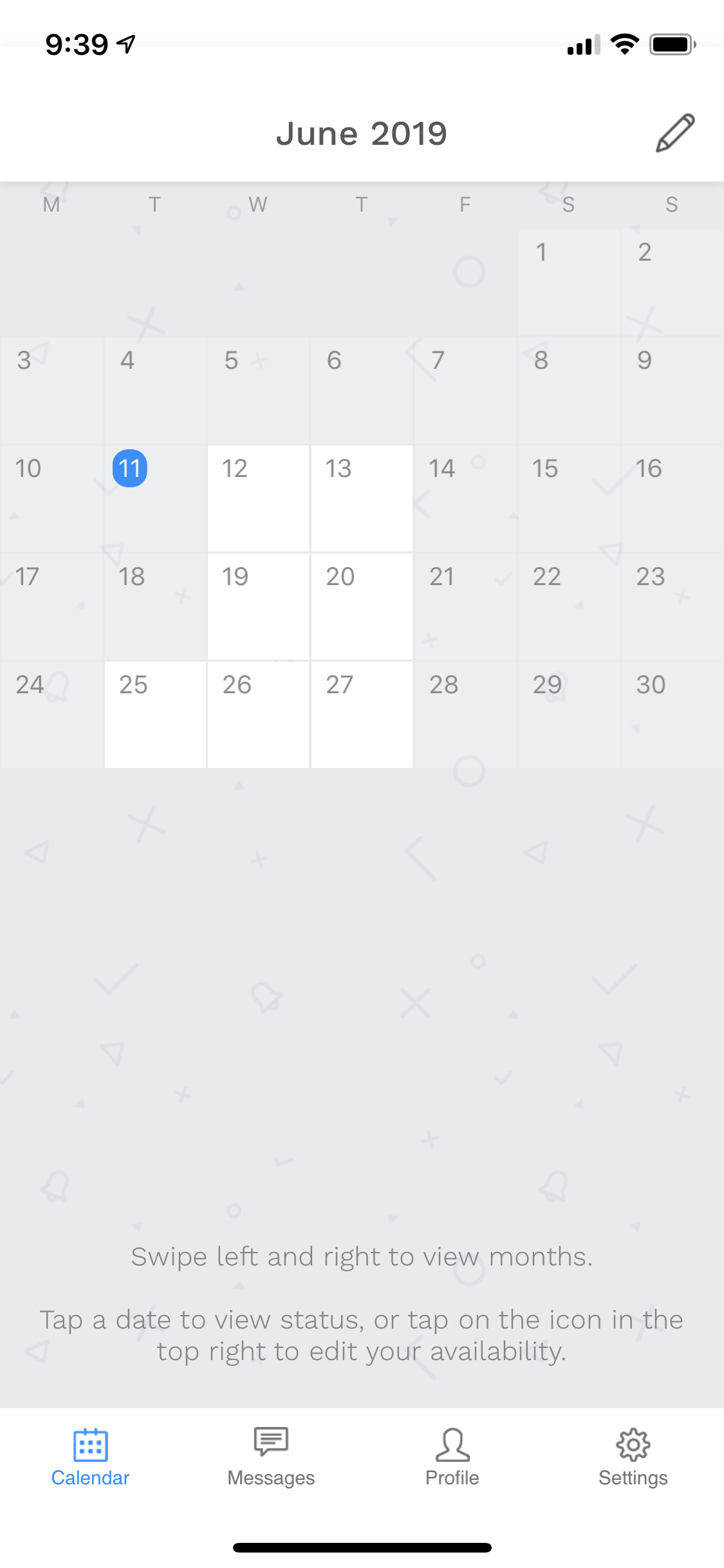724x1568 pixels.
Task: Open June 19 in the calendar
Action: coord(258,606)
